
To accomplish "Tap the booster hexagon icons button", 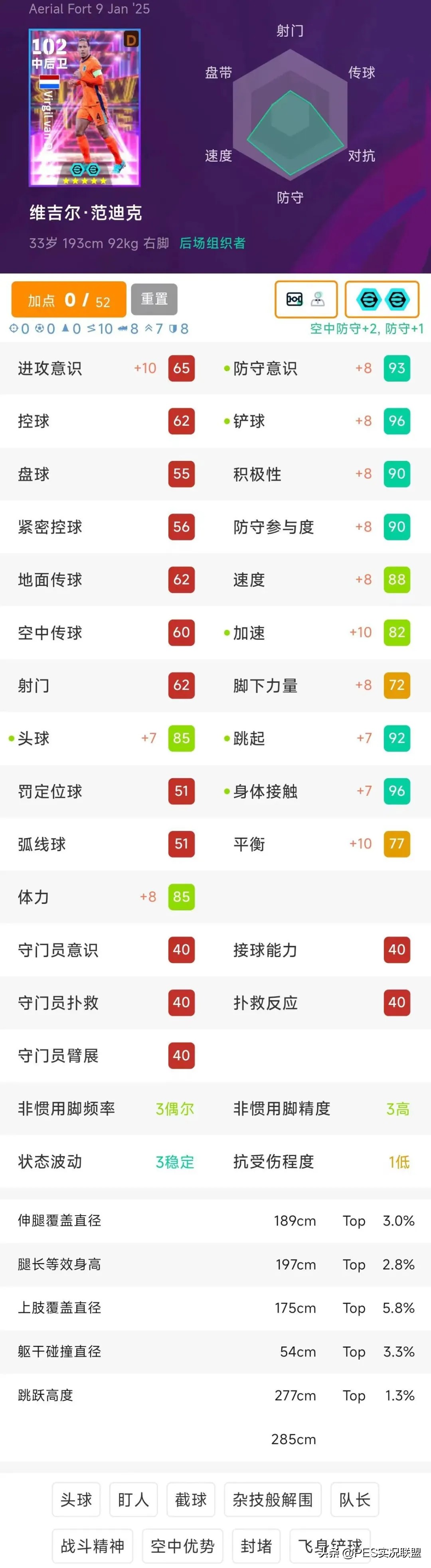I will 382,299.
